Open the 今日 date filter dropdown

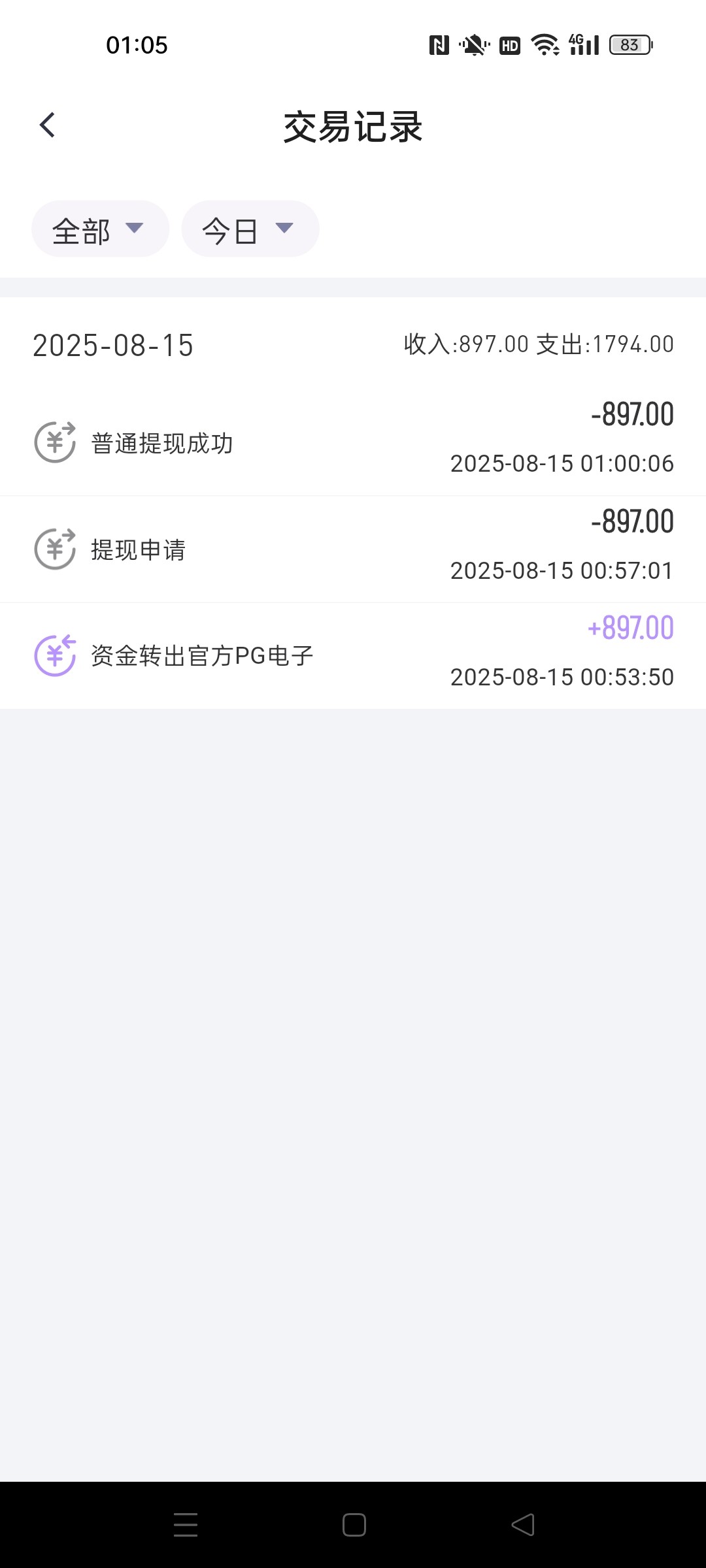[x=249, y=229]
